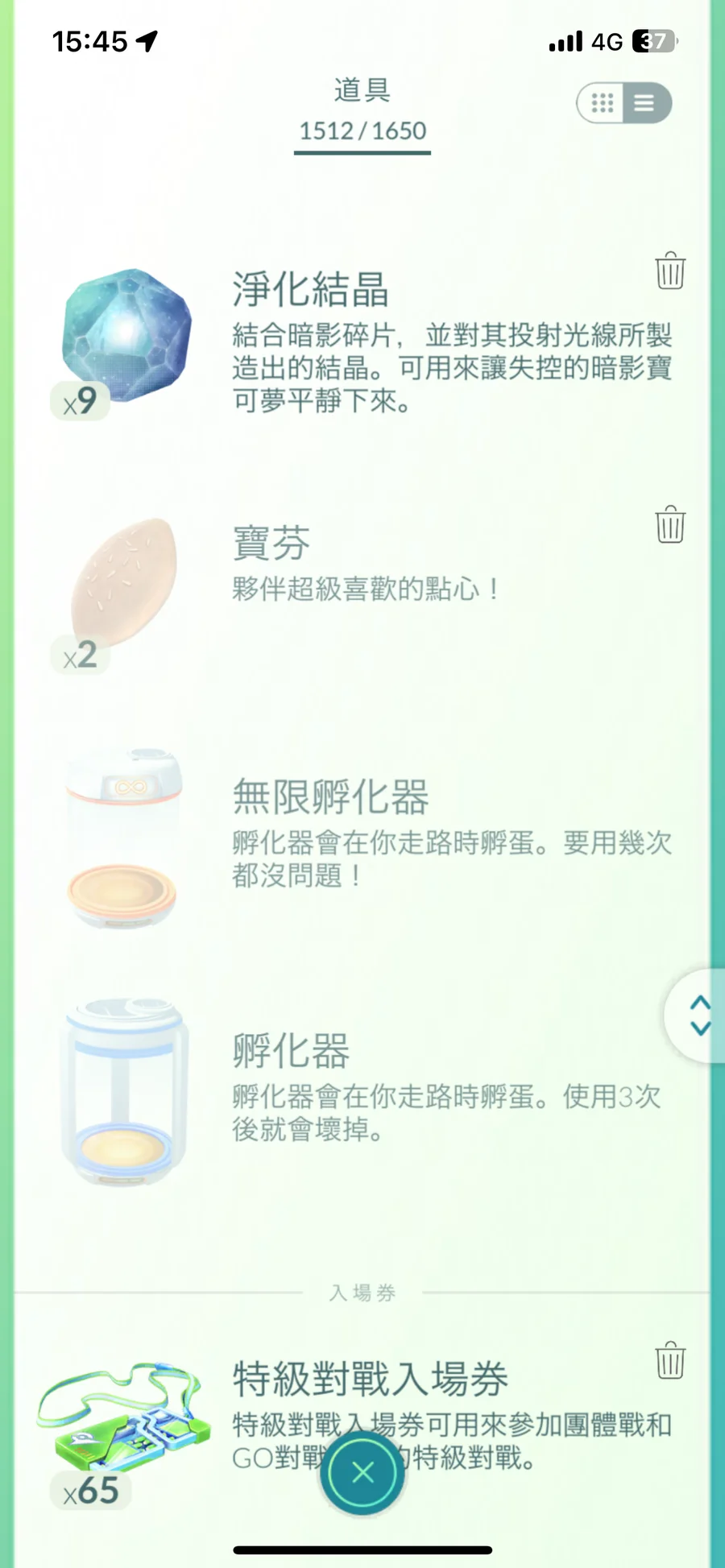Screen dimensions: 725x1568
Task: Discard 淨化結晶 with trash icon
Action: coord(669,271)
